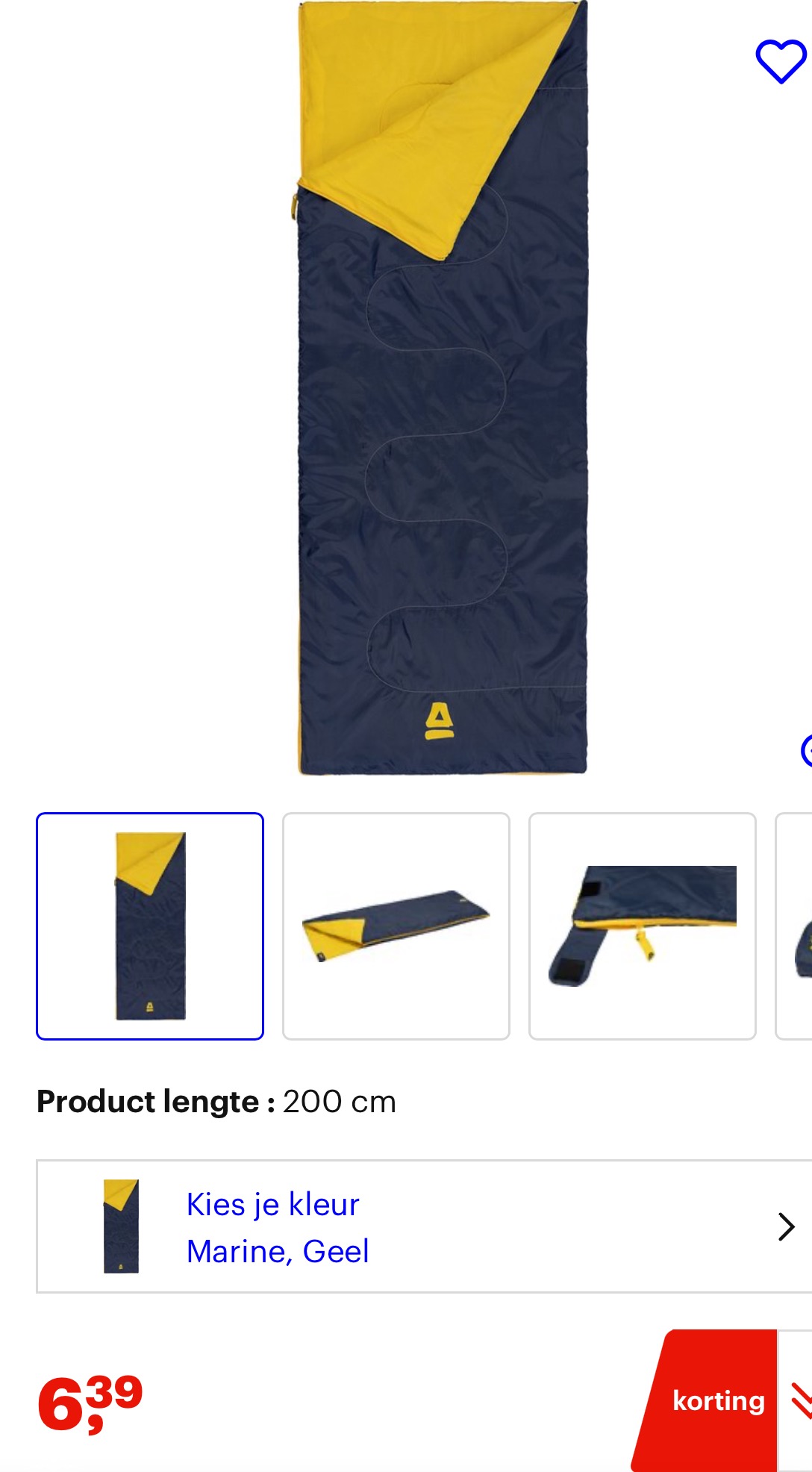Select the first upright sleeping bag thumbnail

pyautogui.click(x=150, y=926)
